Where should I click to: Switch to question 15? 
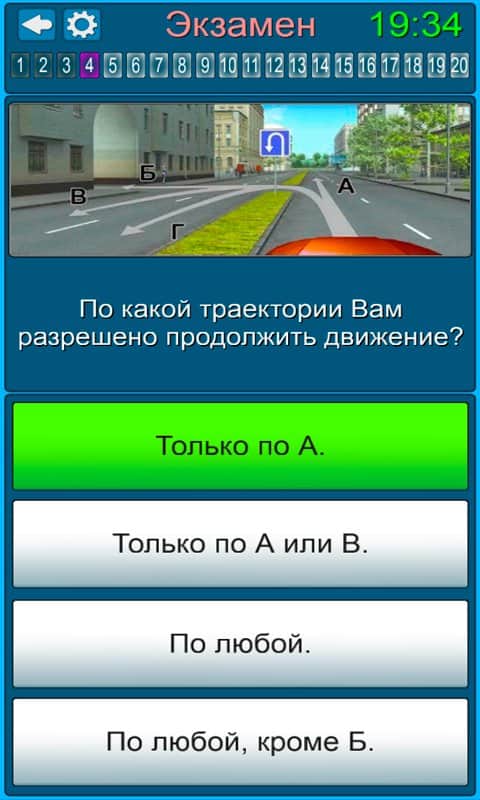click(x=344, y=65)
